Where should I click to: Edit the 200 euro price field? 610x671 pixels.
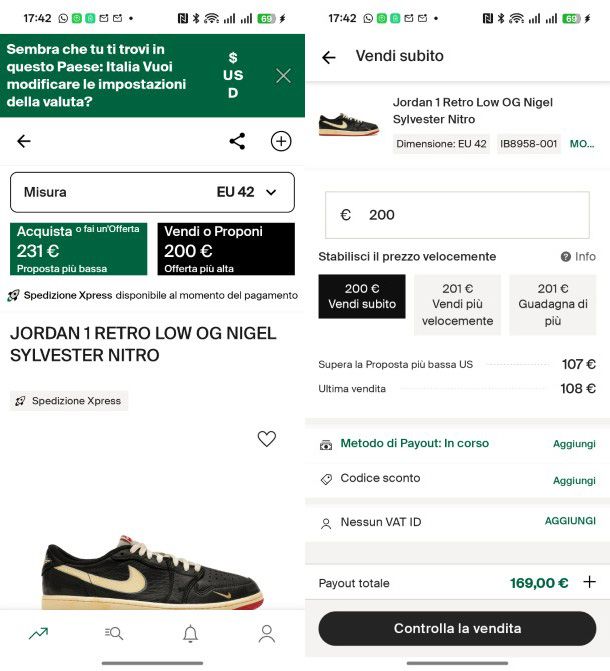click(x=457, y=215)
